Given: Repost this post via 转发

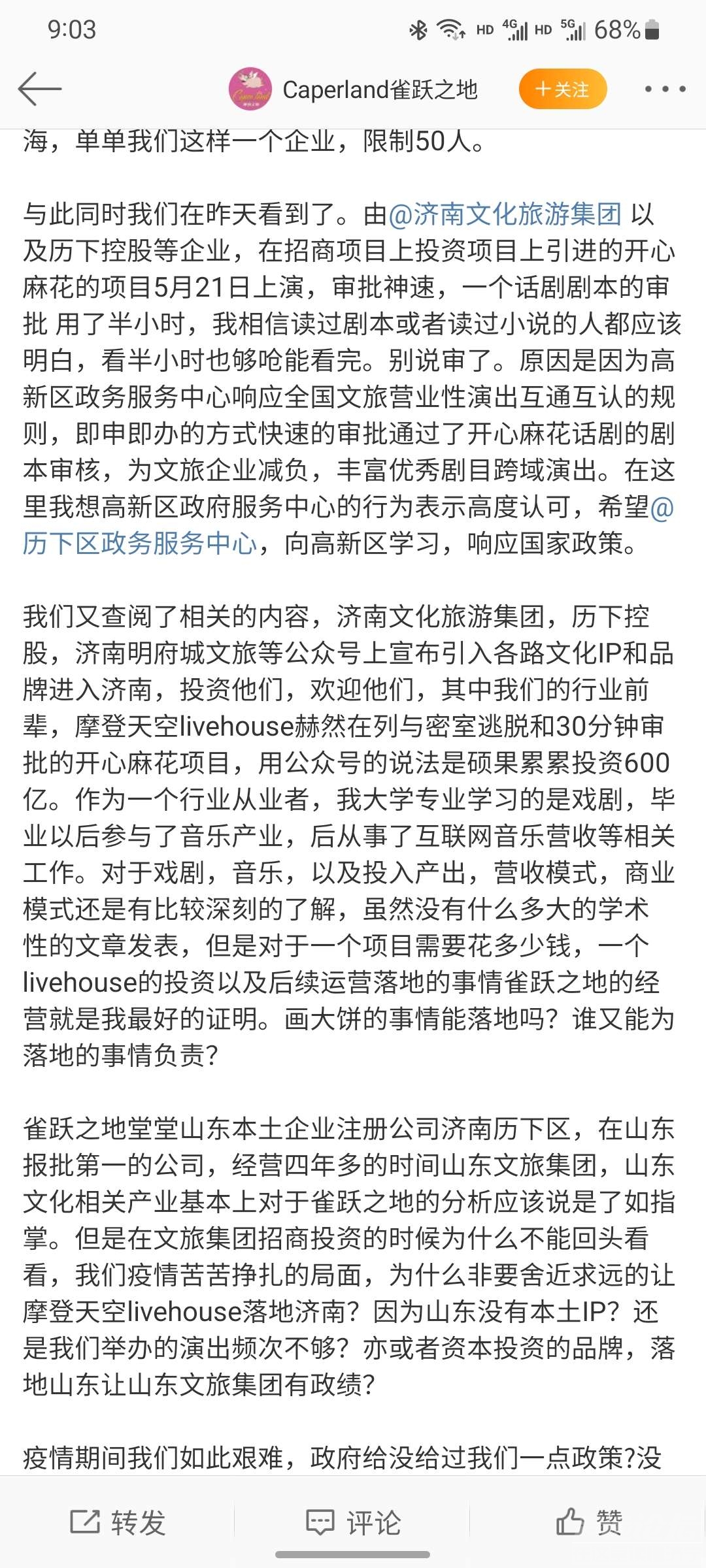Looking at the screenshot, I should (x=118, y=1522).
